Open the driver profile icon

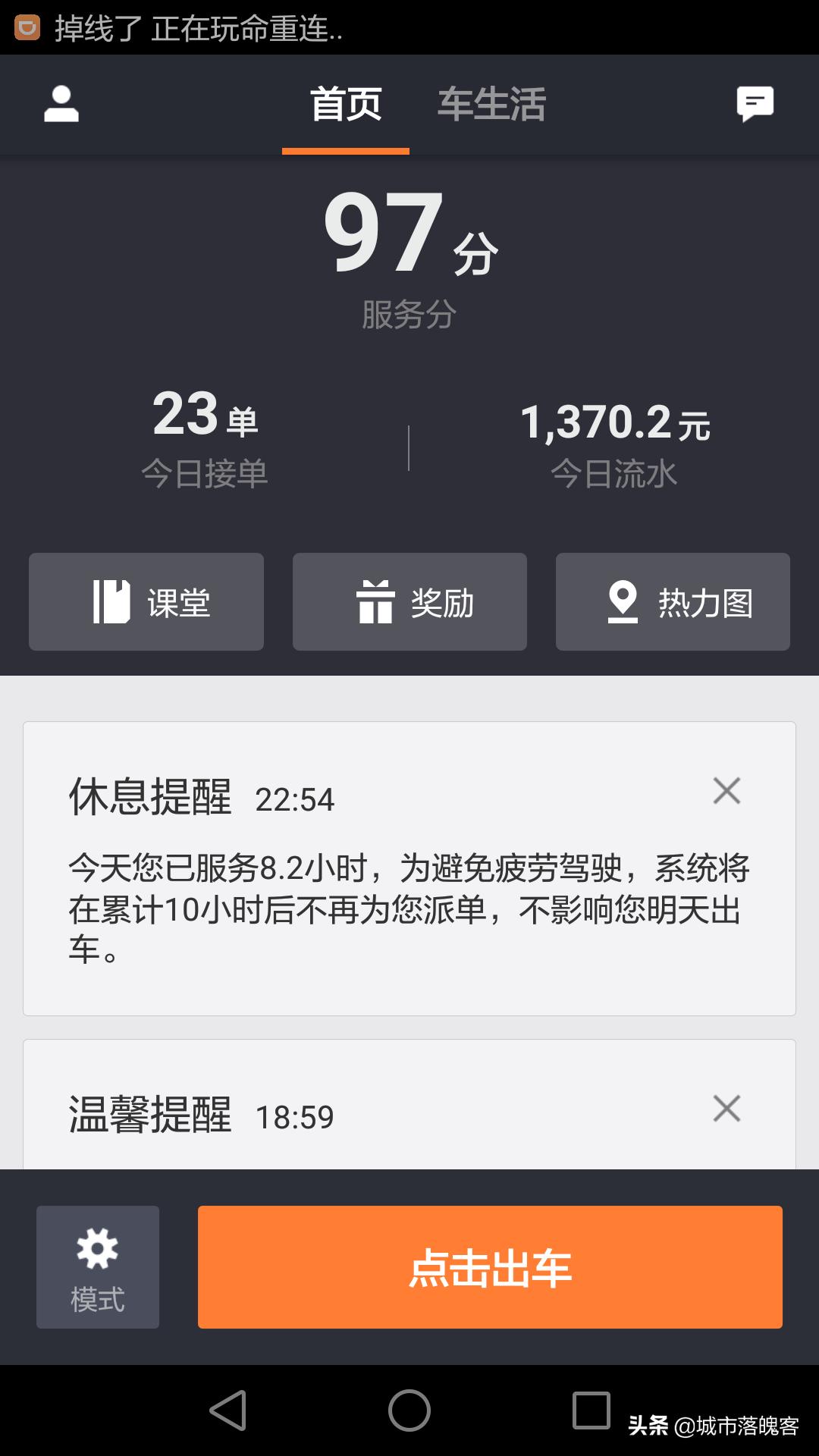tap(61, 105)
